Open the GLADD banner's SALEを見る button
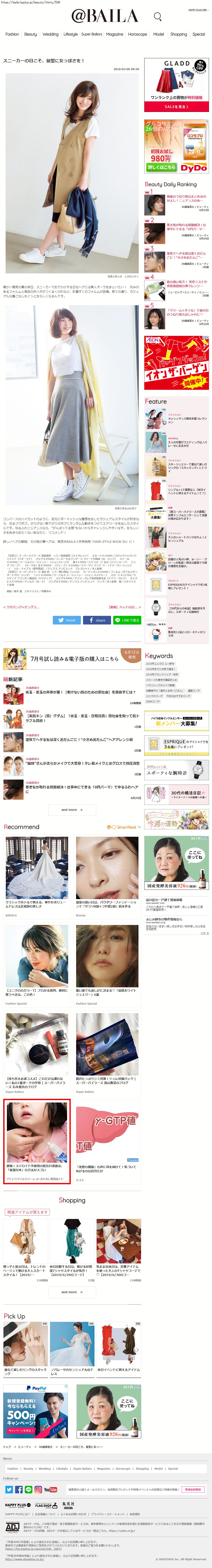 [176, 107]
